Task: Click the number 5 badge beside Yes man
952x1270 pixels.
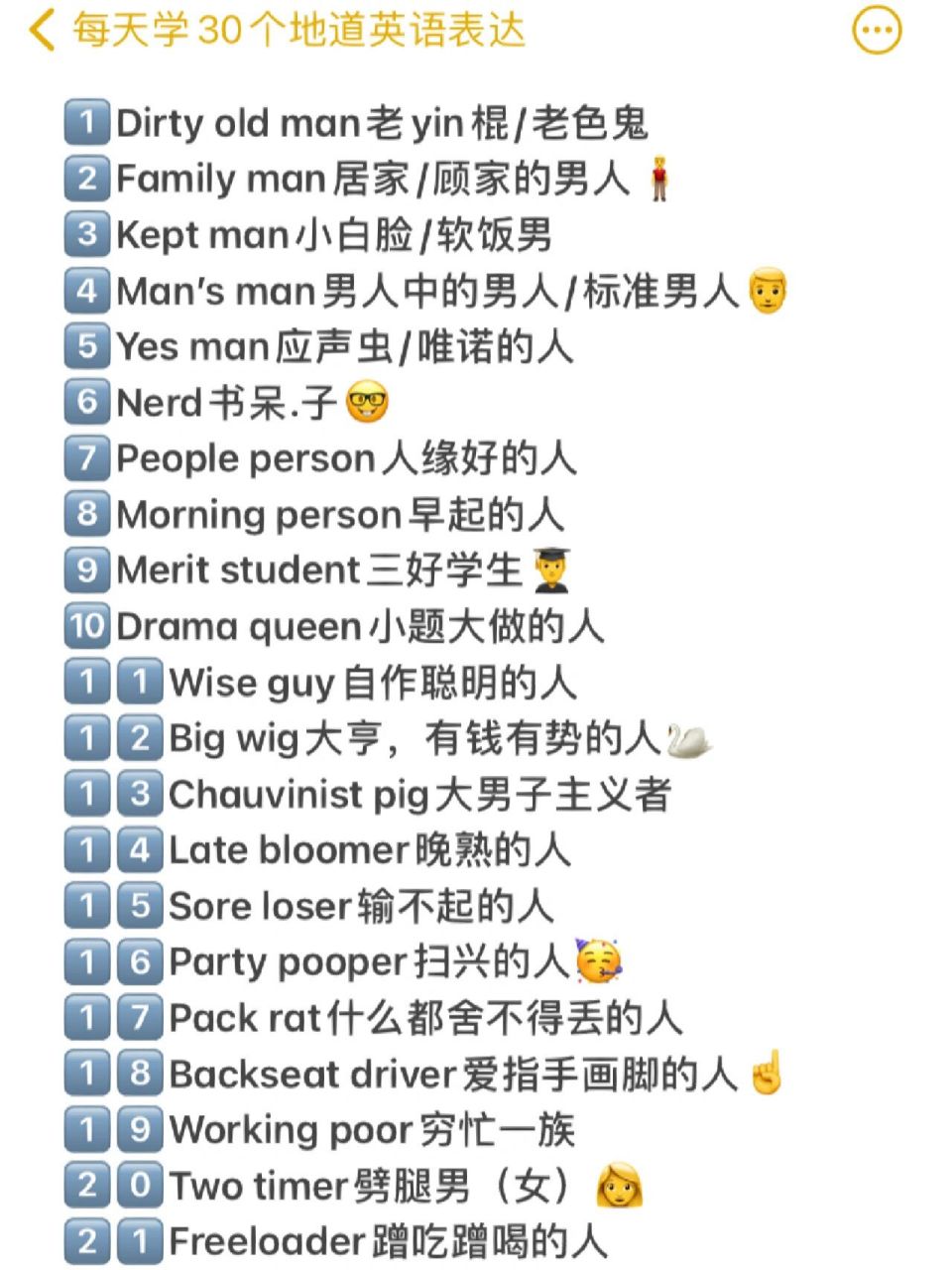Action: click(86, 347)
